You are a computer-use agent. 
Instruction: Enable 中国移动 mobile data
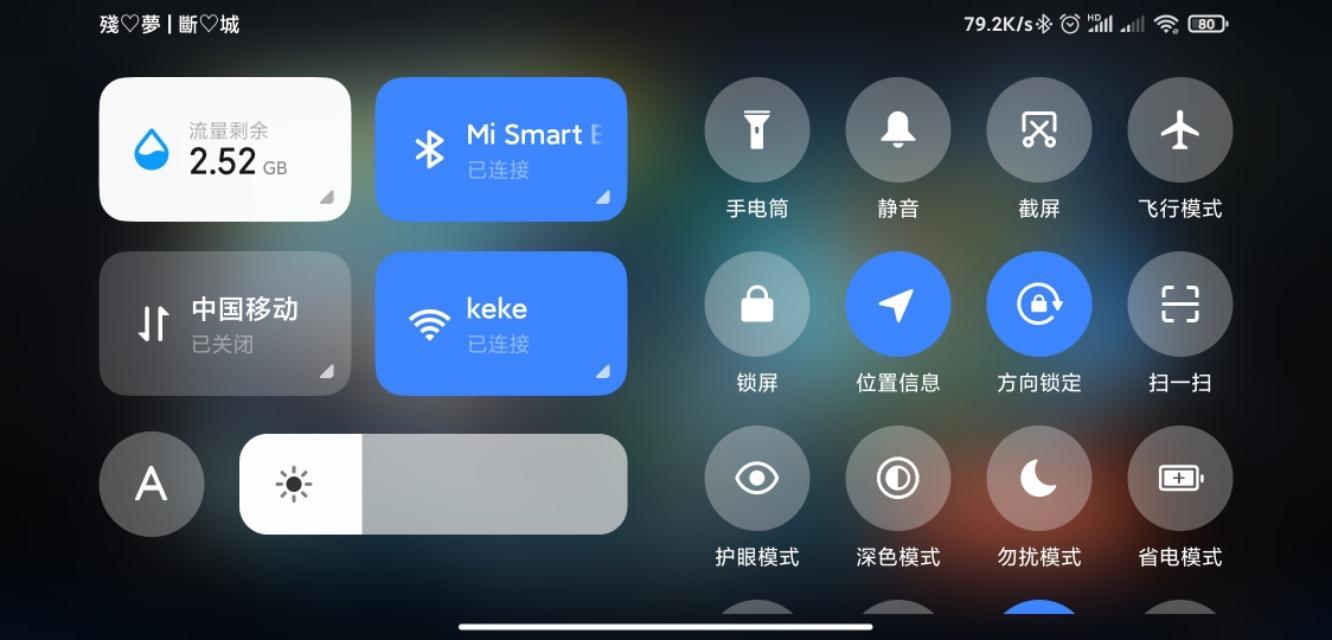click(x=225, y=323)
